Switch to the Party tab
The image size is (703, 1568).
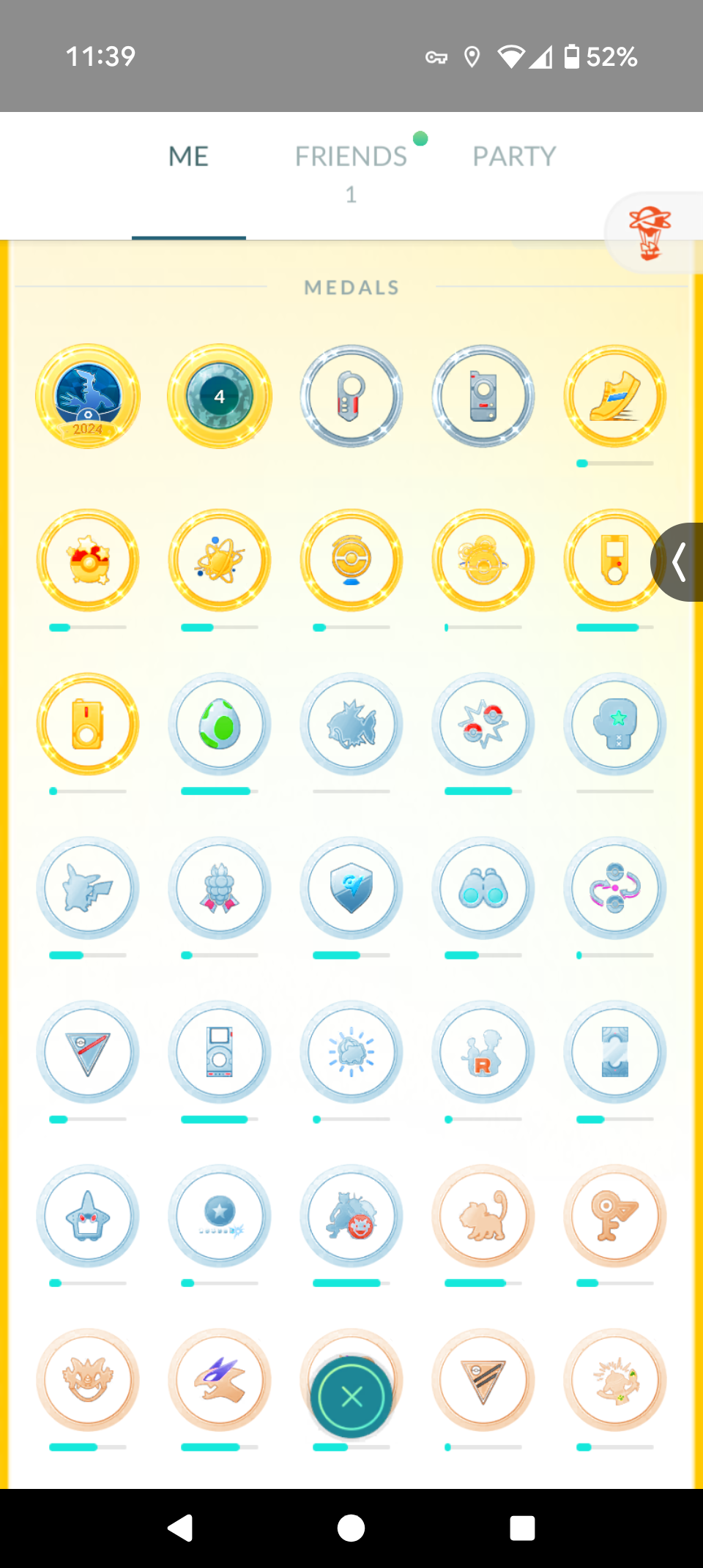click(x=514, y=157)
